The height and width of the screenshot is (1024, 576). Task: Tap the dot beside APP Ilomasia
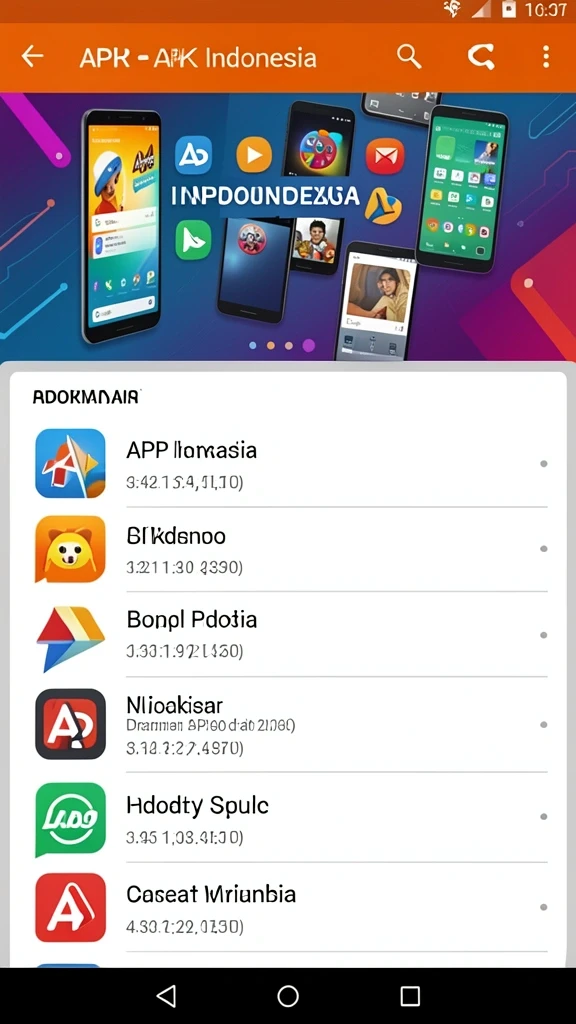click(x=543, y=464)
